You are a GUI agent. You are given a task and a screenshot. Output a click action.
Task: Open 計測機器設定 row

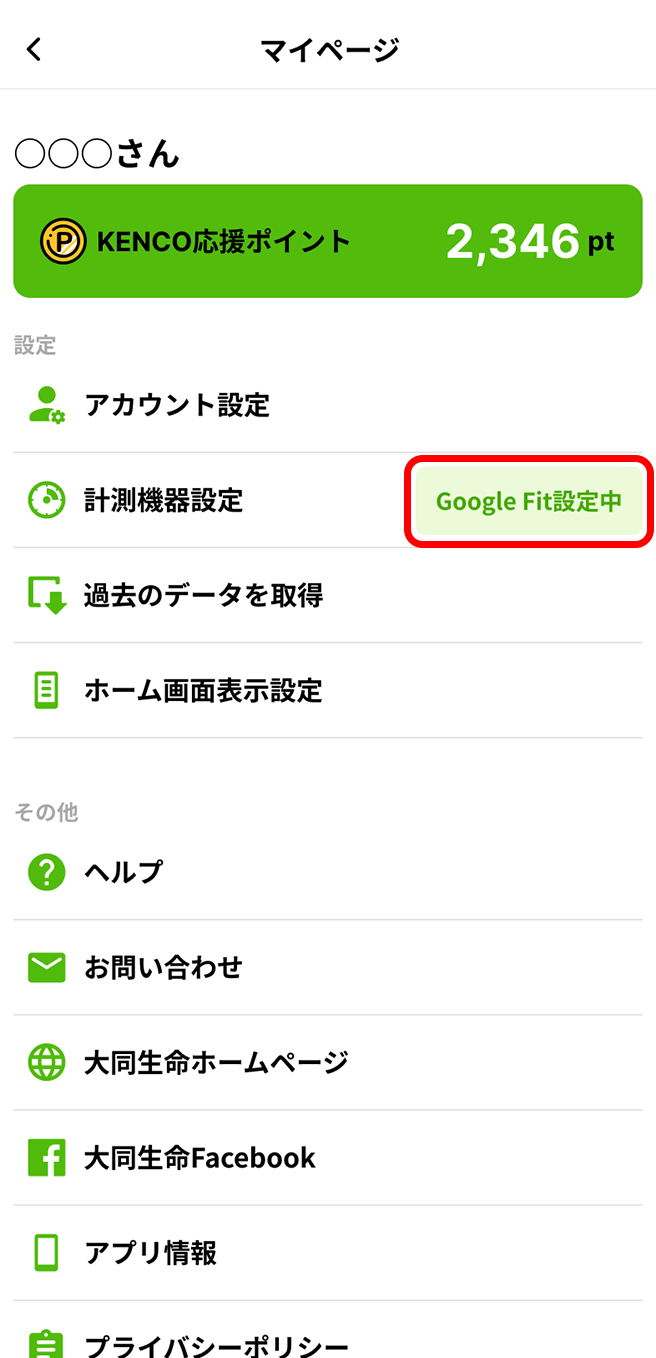coord(328,500)
